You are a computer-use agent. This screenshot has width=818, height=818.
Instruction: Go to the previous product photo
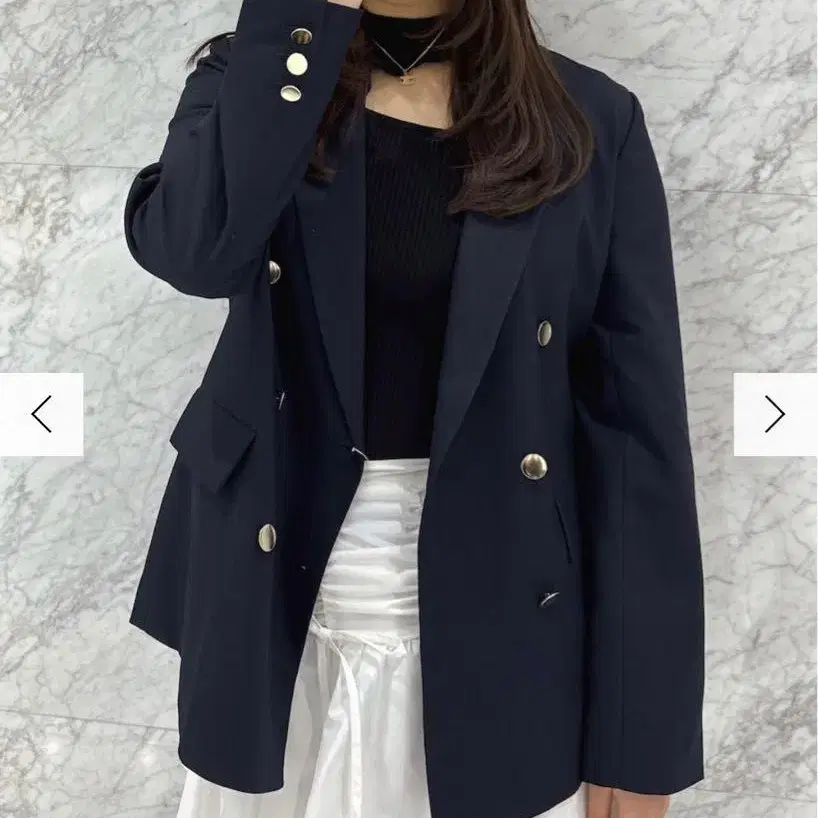click(42, 414)
